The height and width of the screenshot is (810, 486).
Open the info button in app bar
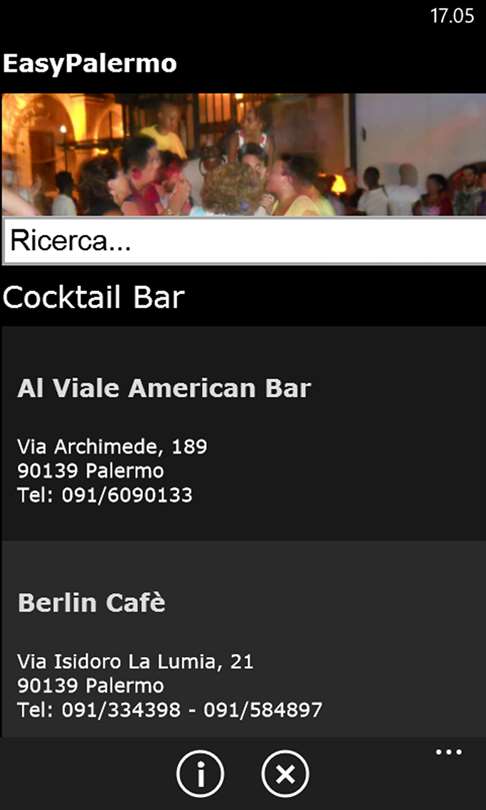pyautogui.click(x=200, y=774)
